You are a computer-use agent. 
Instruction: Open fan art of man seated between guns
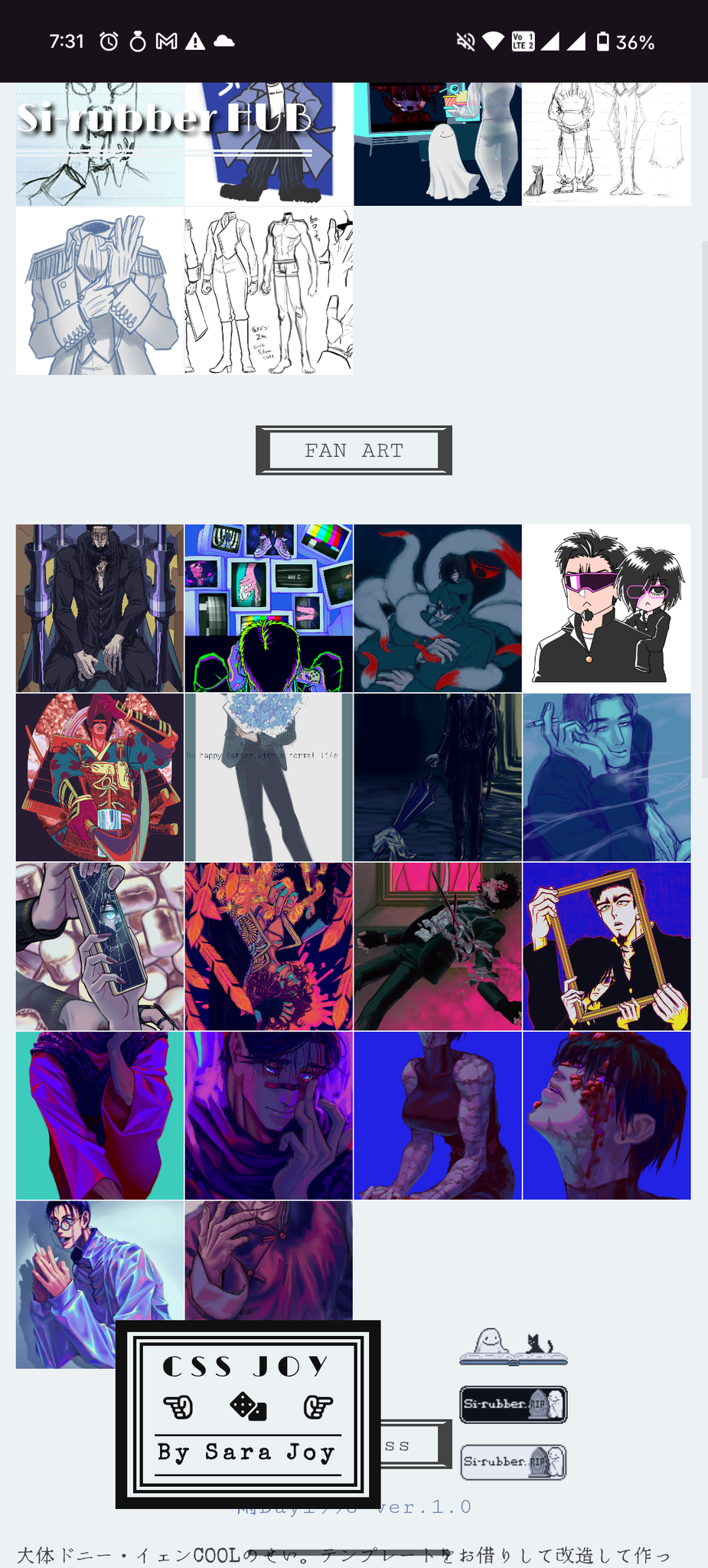point(100,608)
